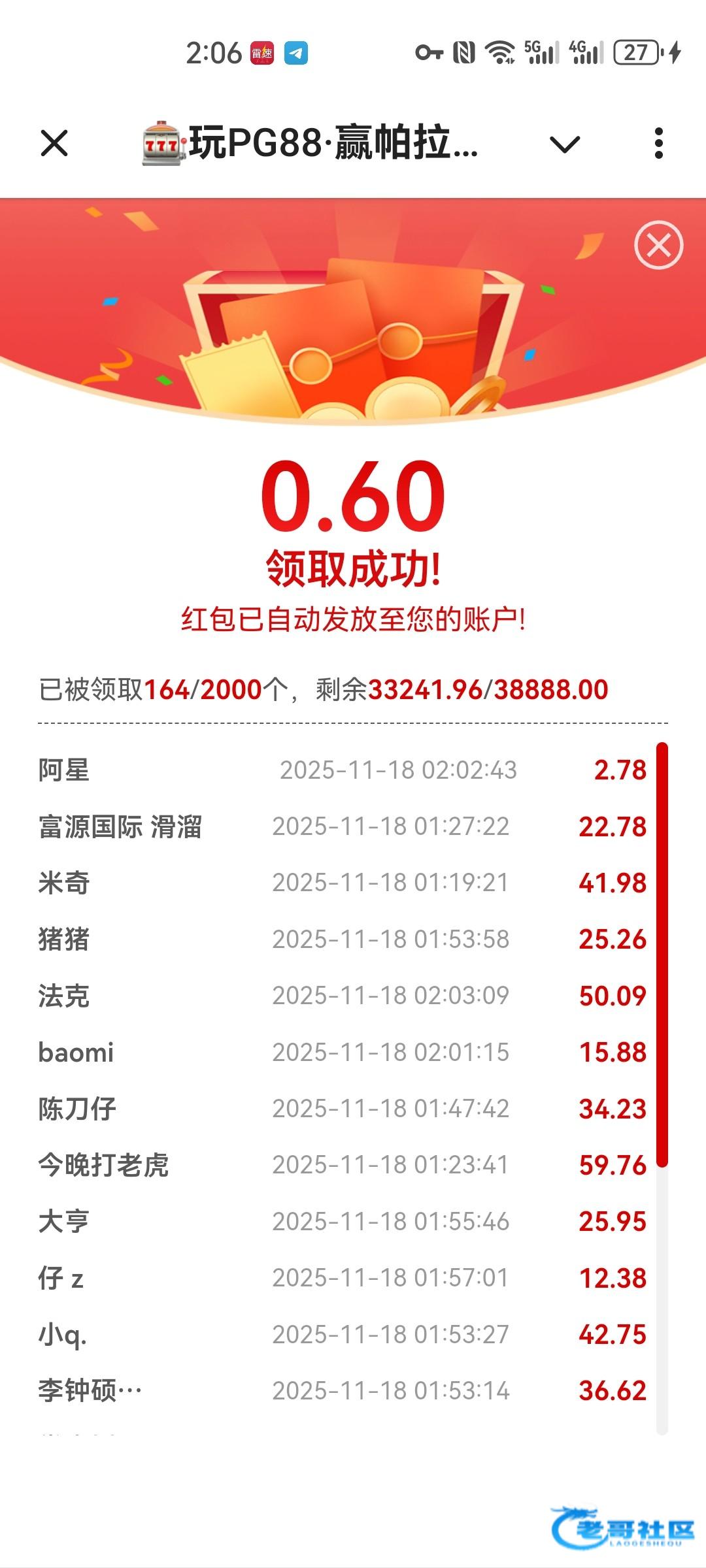706x1568 pixels.
Task: Open the three-dot overflow menu
Action: 658,143
